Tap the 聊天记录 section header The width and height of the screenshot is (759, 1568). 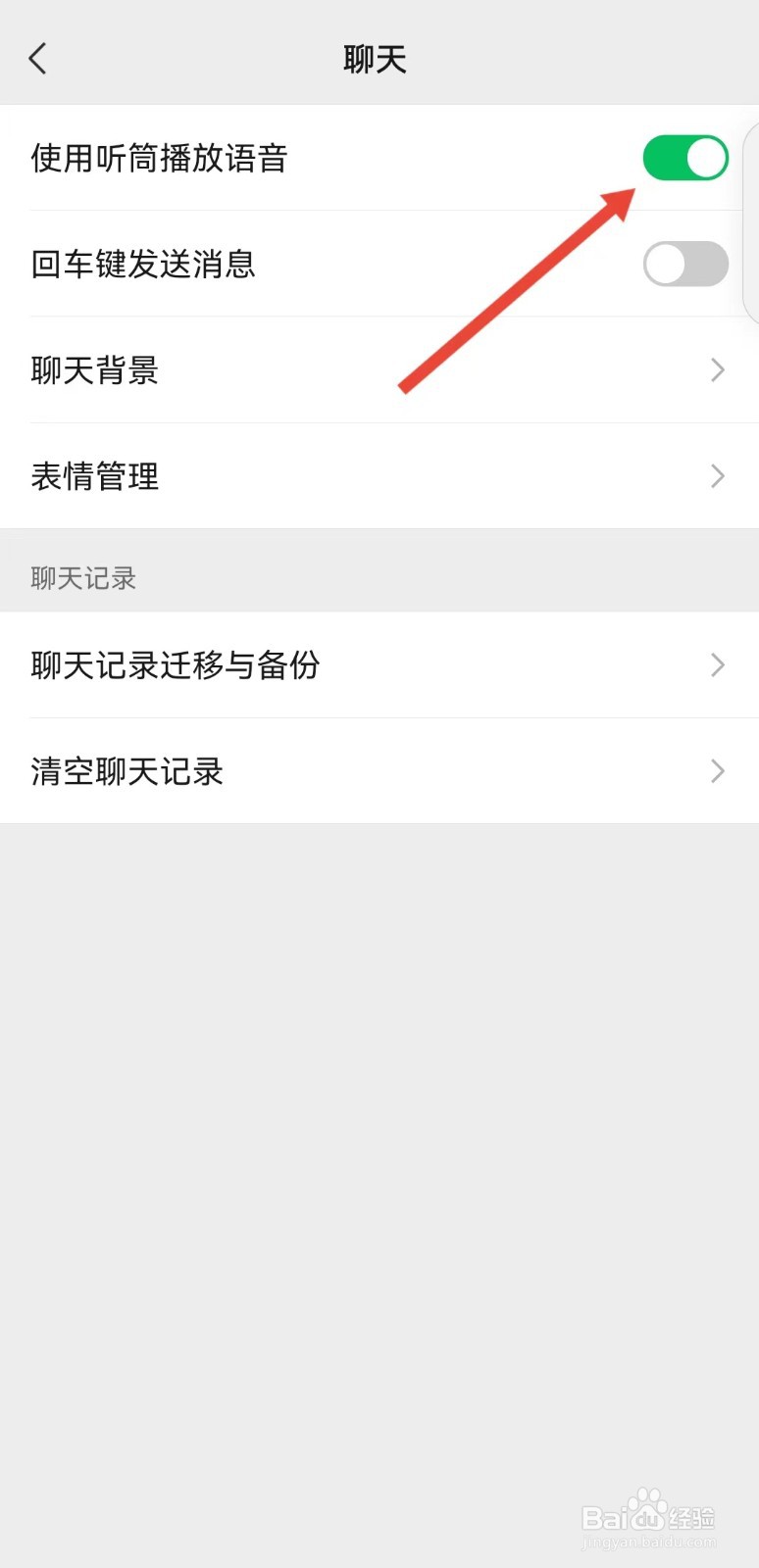(83, 578)
